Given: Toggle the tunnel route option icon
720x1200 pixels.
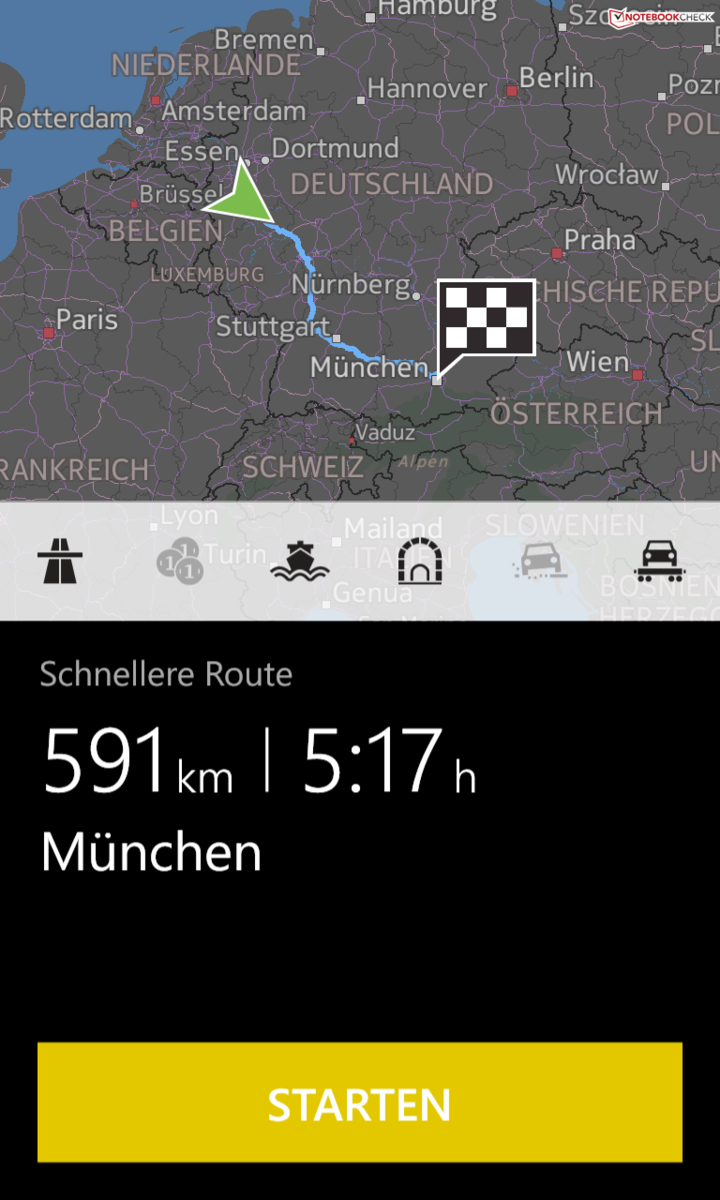Looking at the screenshot, I should [420, 562].
